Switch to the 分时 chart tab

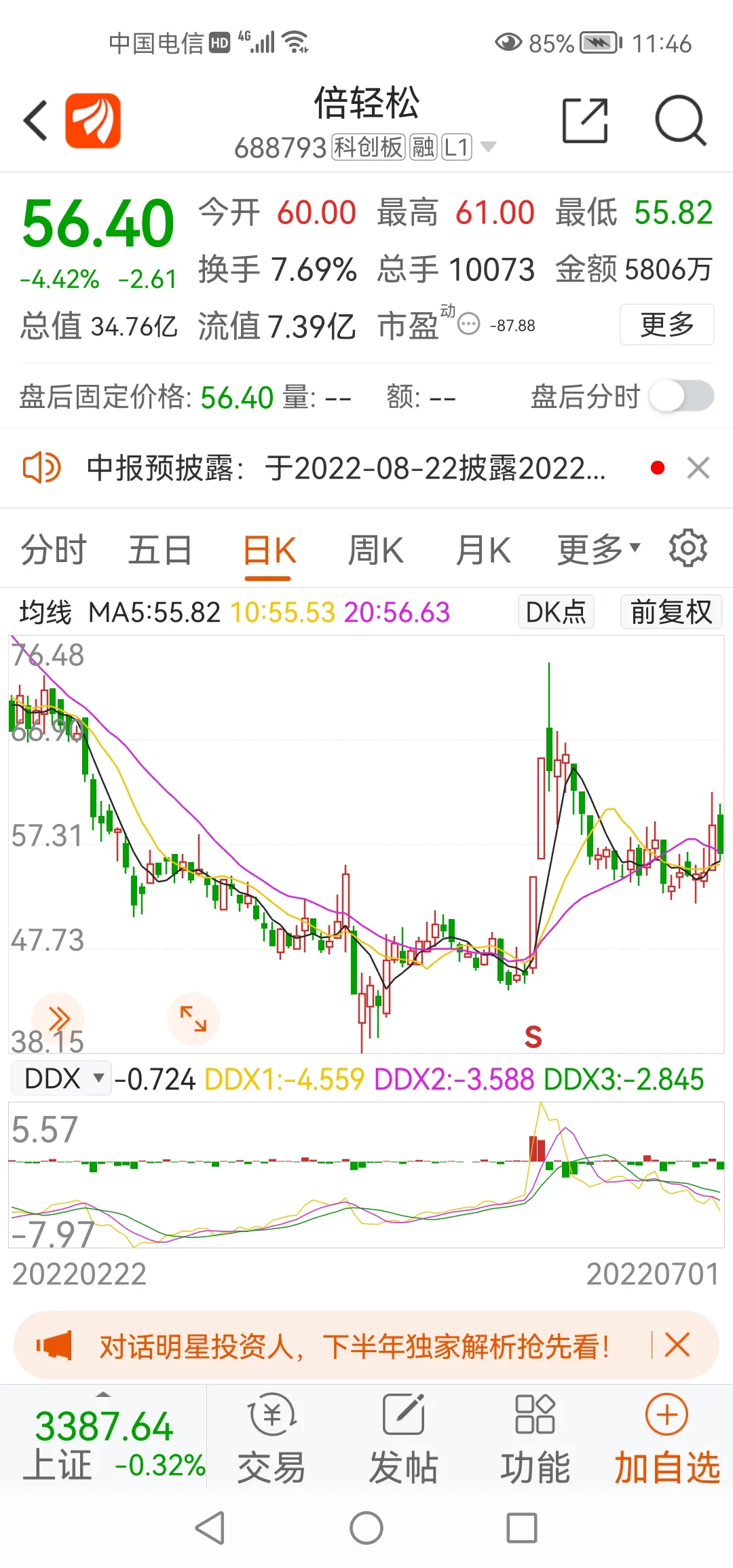pos(54,550)
